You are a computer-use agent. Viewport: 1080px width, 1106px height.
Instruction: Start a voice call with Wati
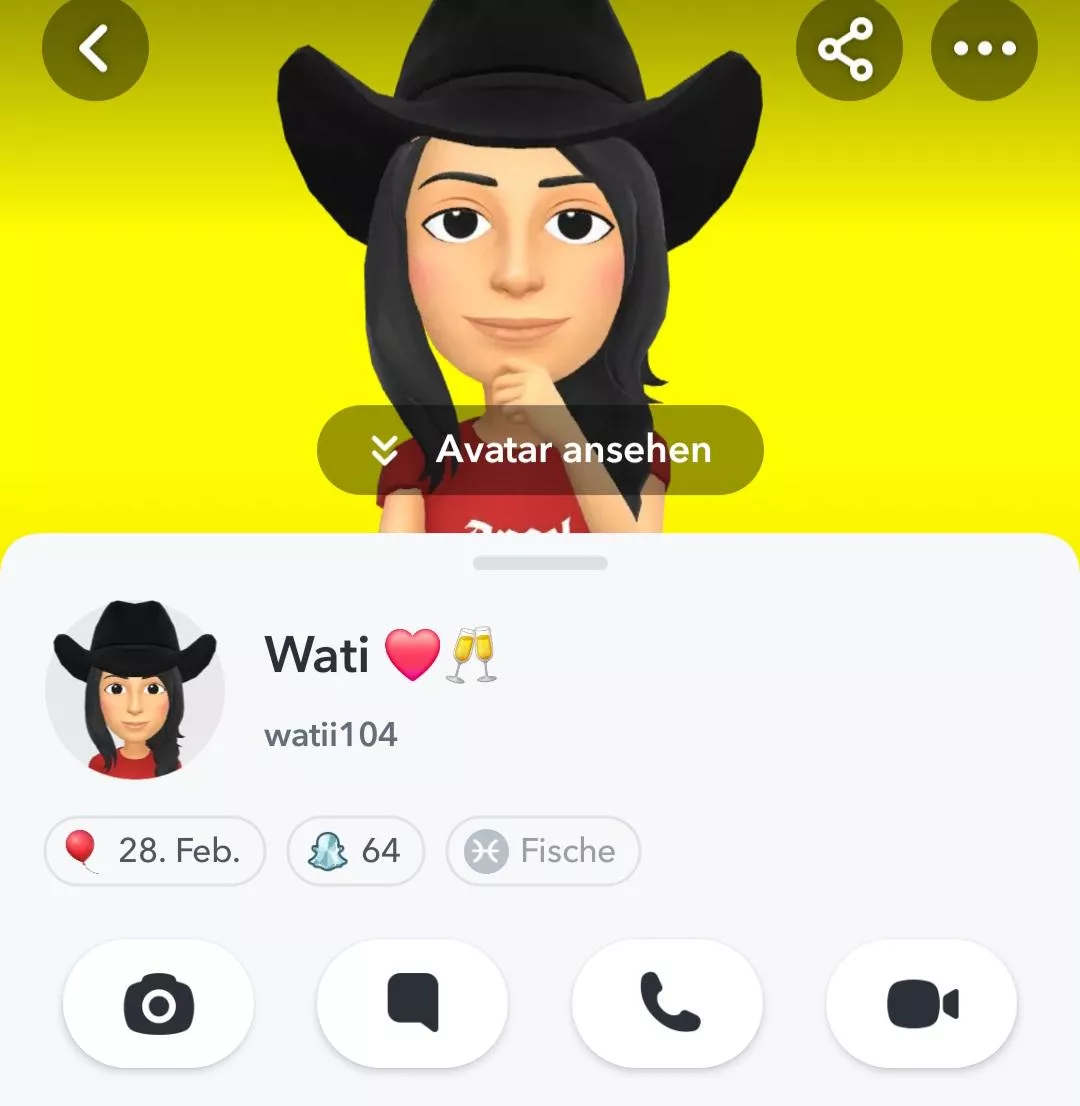tap(667, 1004)
